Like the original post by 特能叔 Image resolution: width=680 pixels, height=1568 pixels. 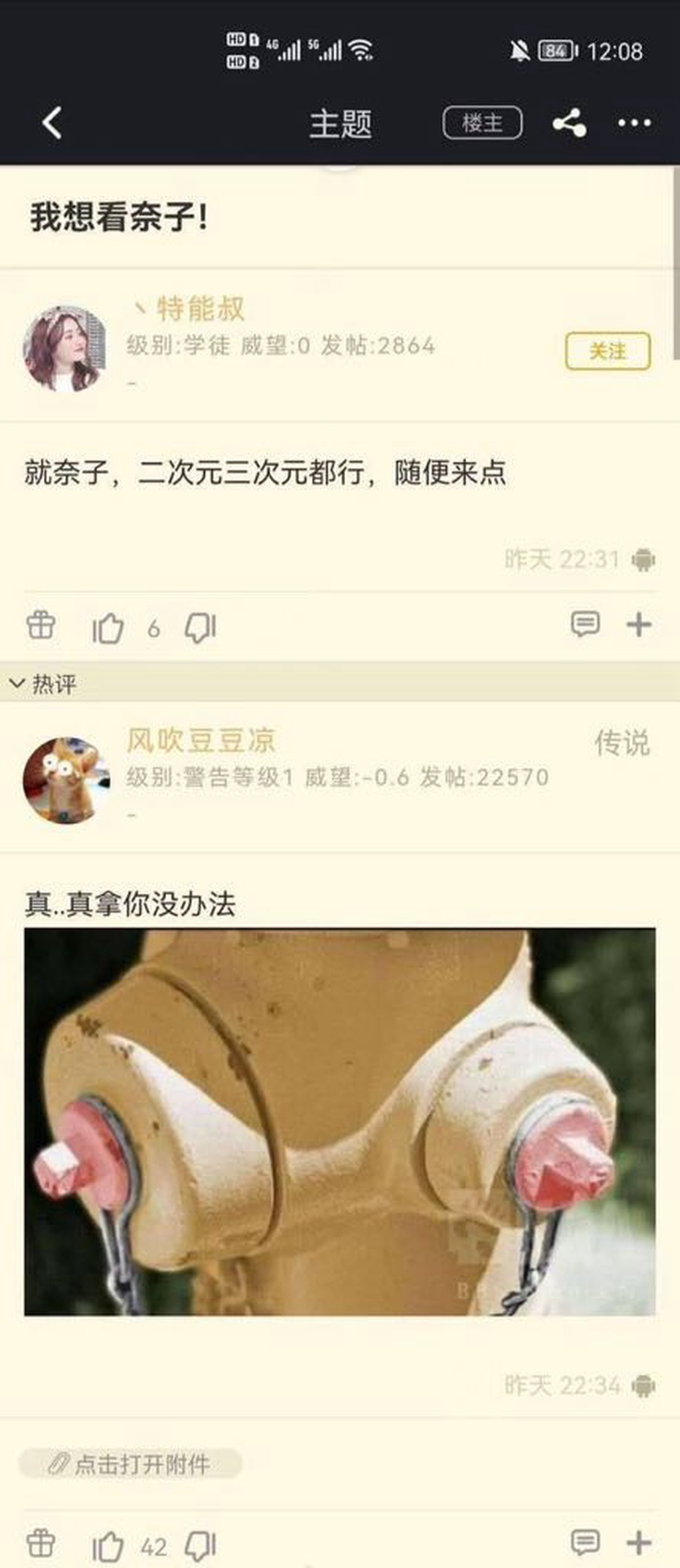(x=108, y=627)
